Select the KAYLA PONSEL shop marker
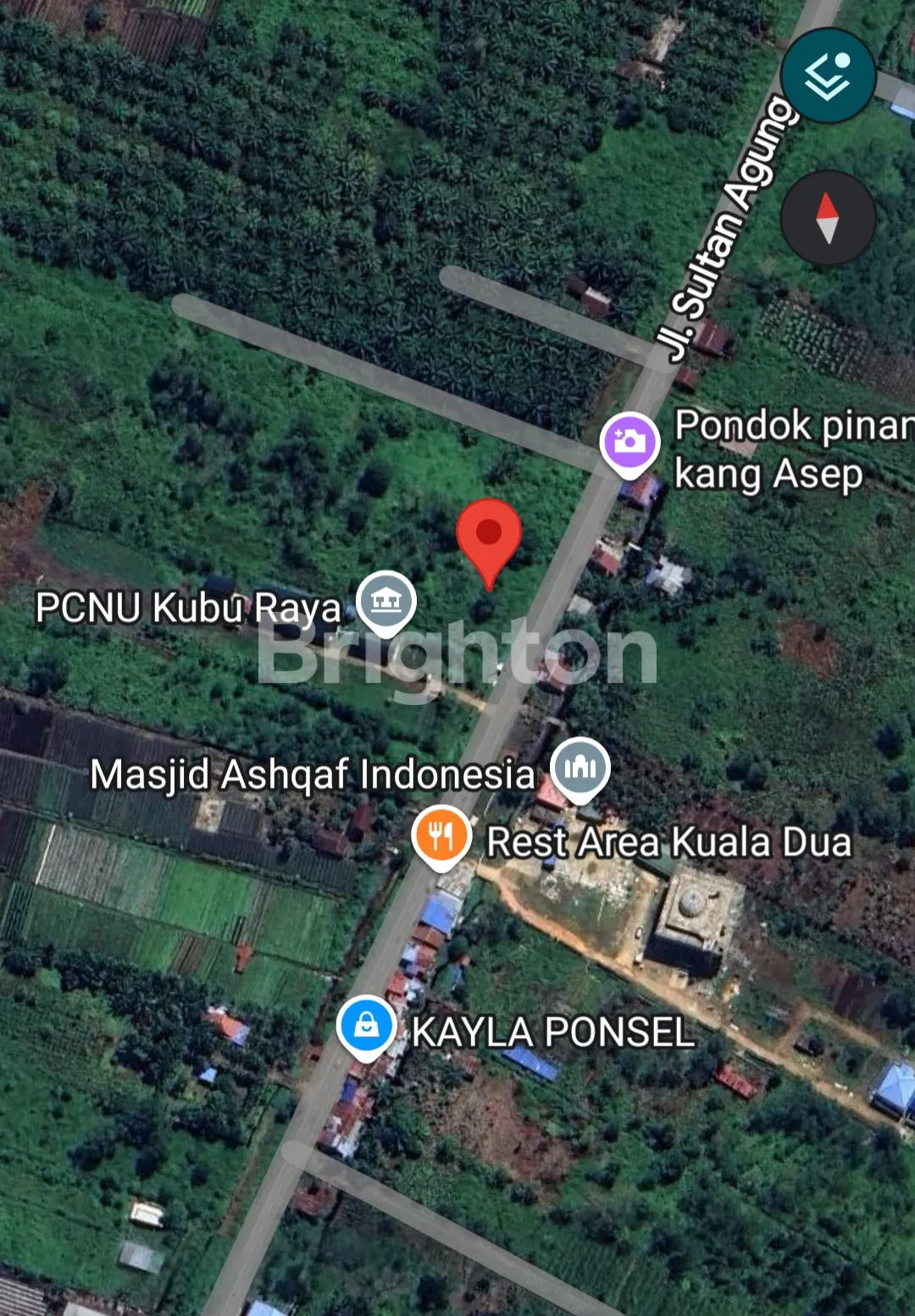Image resolution: width=915 pixels, height=1316 pixels. point(367,1026)
